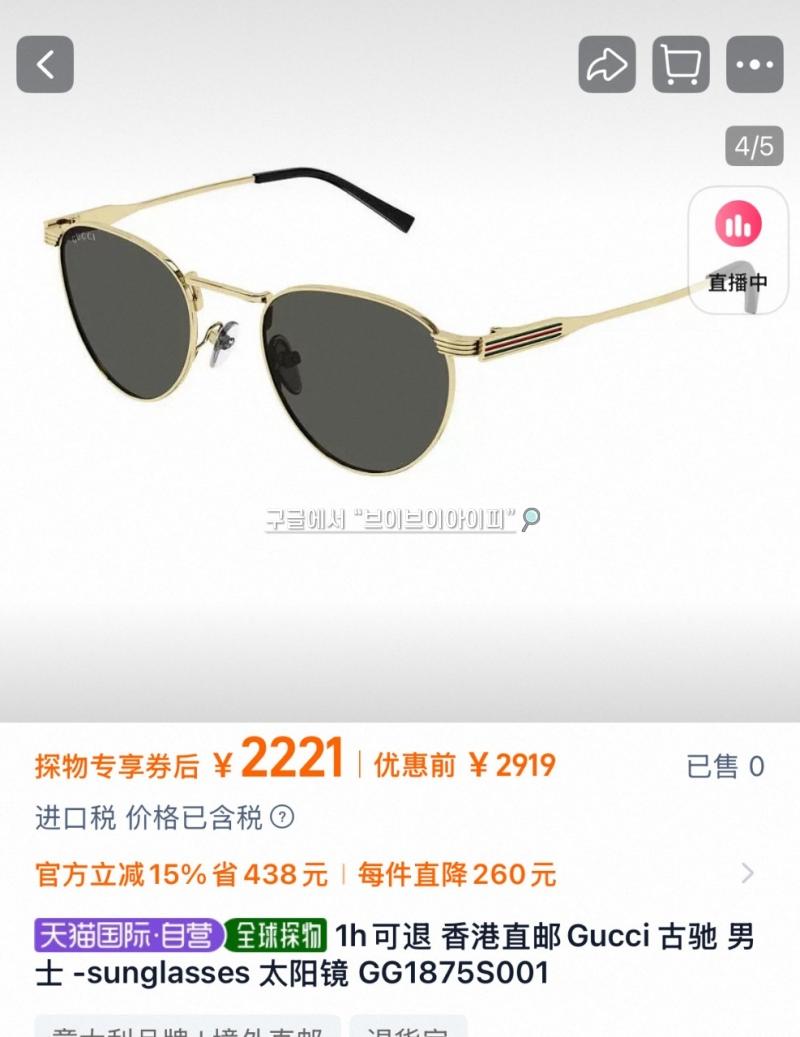Go back to the previous page

click(x=45, y=64)
